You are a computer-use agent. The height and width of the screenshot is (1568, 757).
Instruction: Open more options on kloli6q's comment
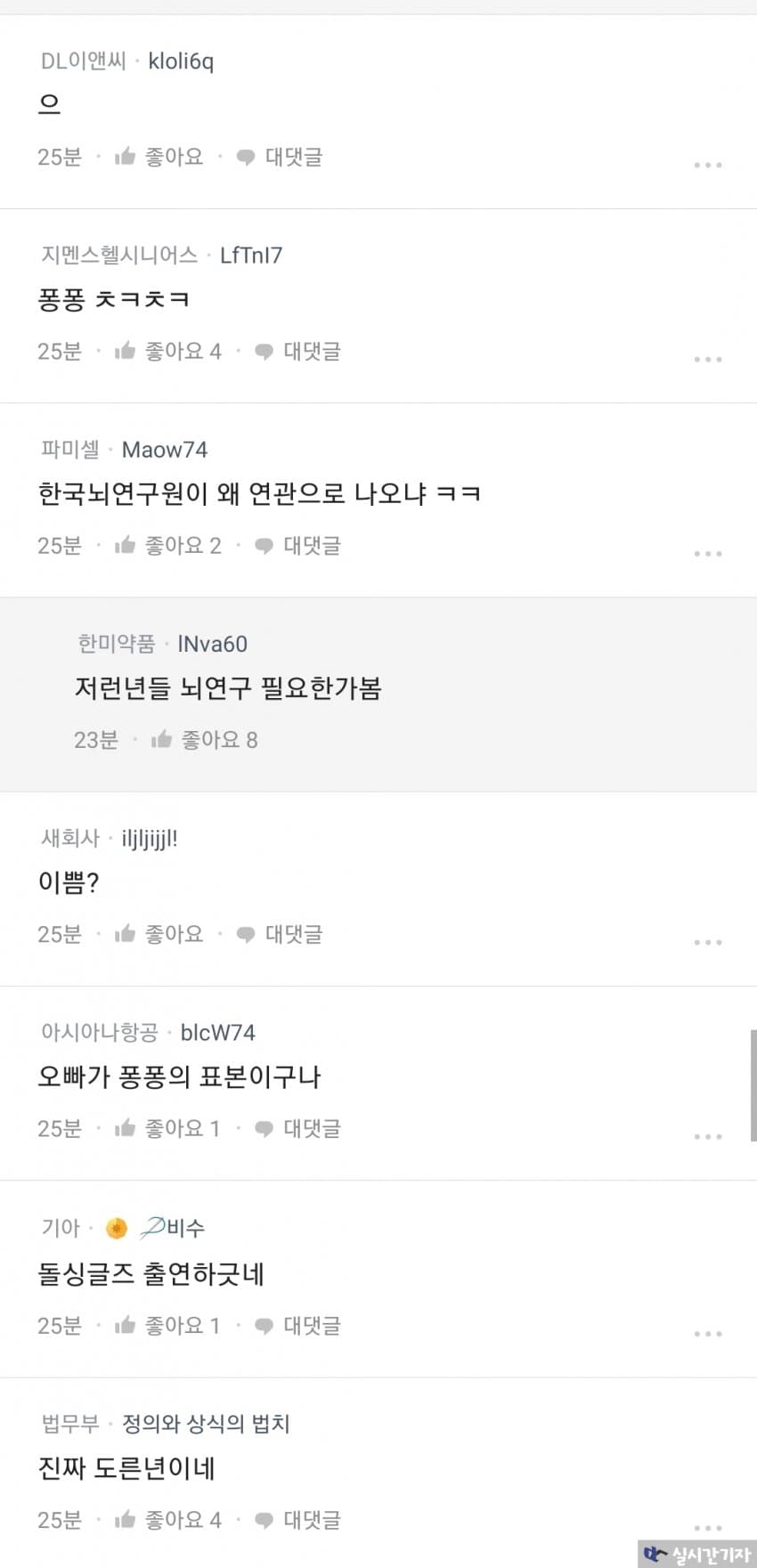[x=707, y=165]
